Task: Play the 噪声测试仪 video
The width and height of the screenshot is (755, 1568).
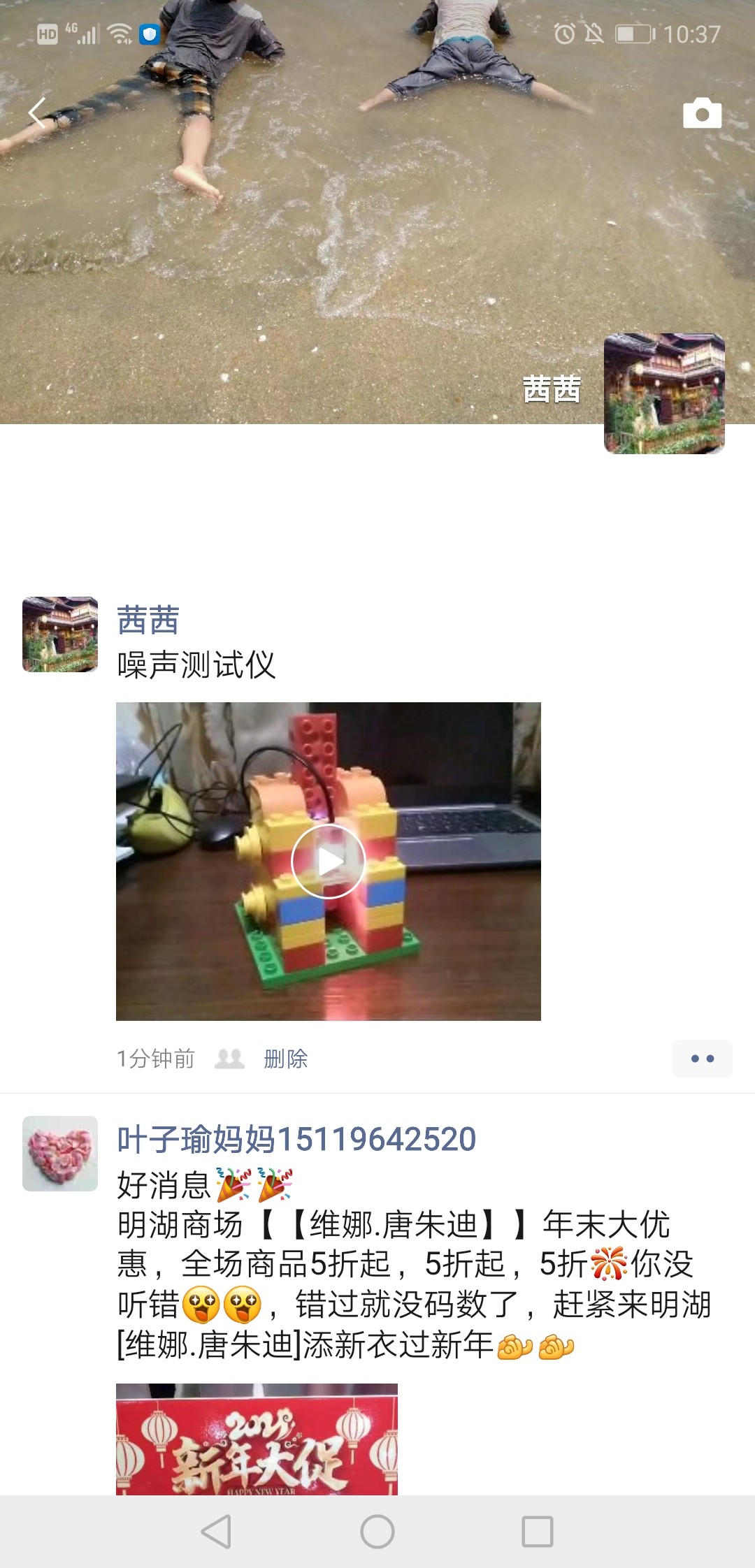Action: pos(328,861)
